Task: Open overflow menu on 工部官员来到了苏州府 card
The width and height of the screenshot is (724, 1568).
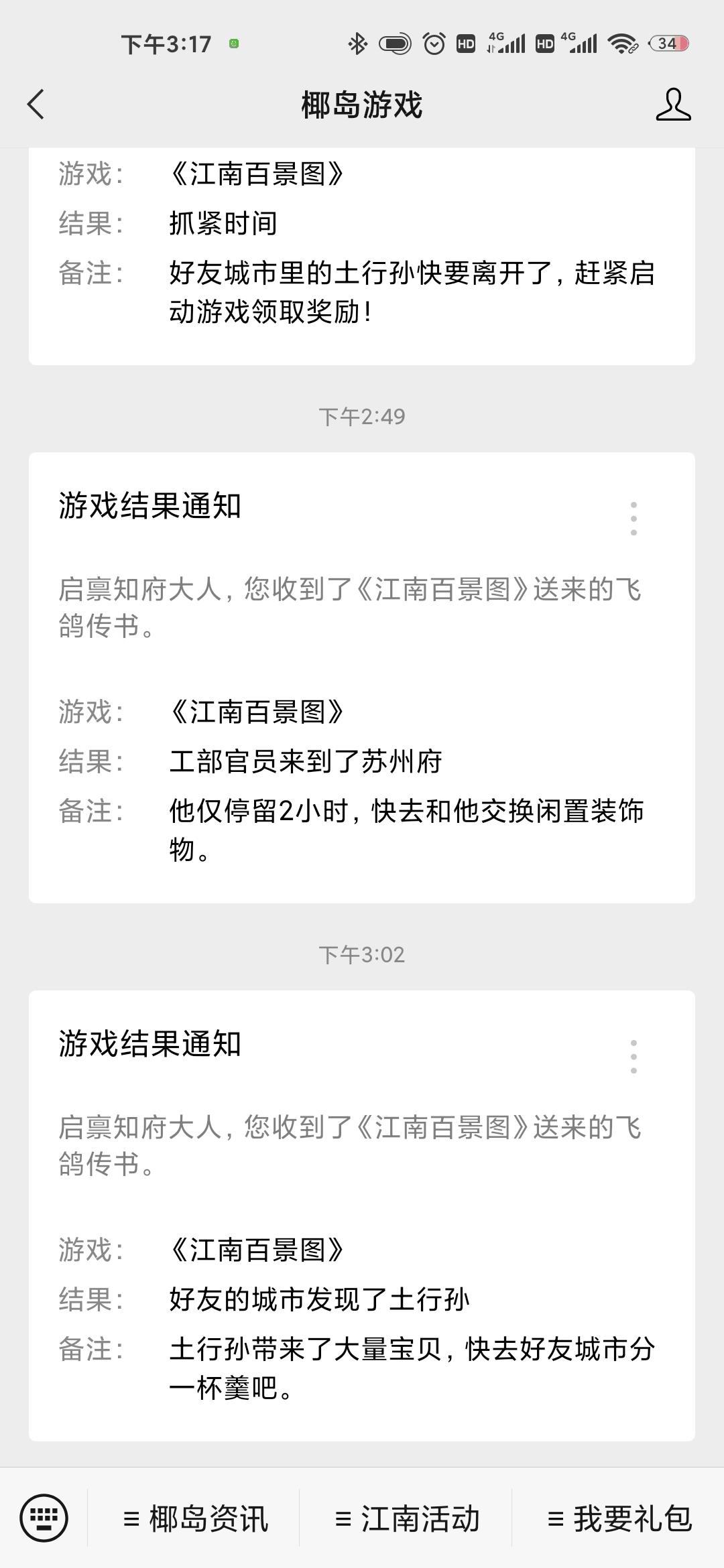Action: click(x=633, y=518)
